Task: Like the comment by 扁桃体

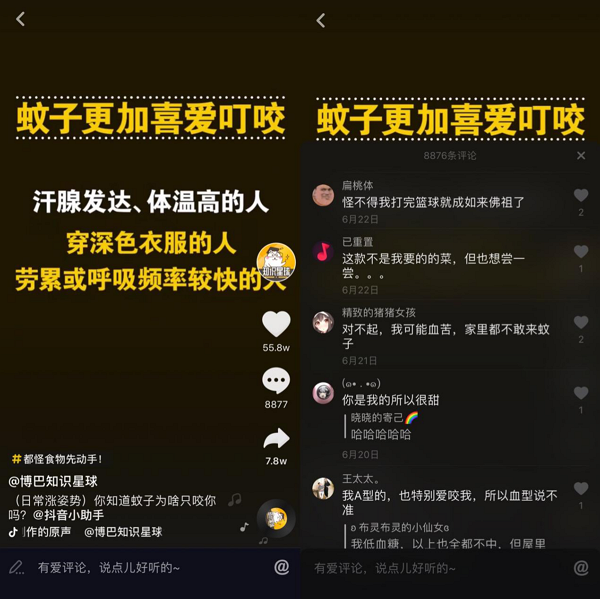Action: [x=581, y=196]
